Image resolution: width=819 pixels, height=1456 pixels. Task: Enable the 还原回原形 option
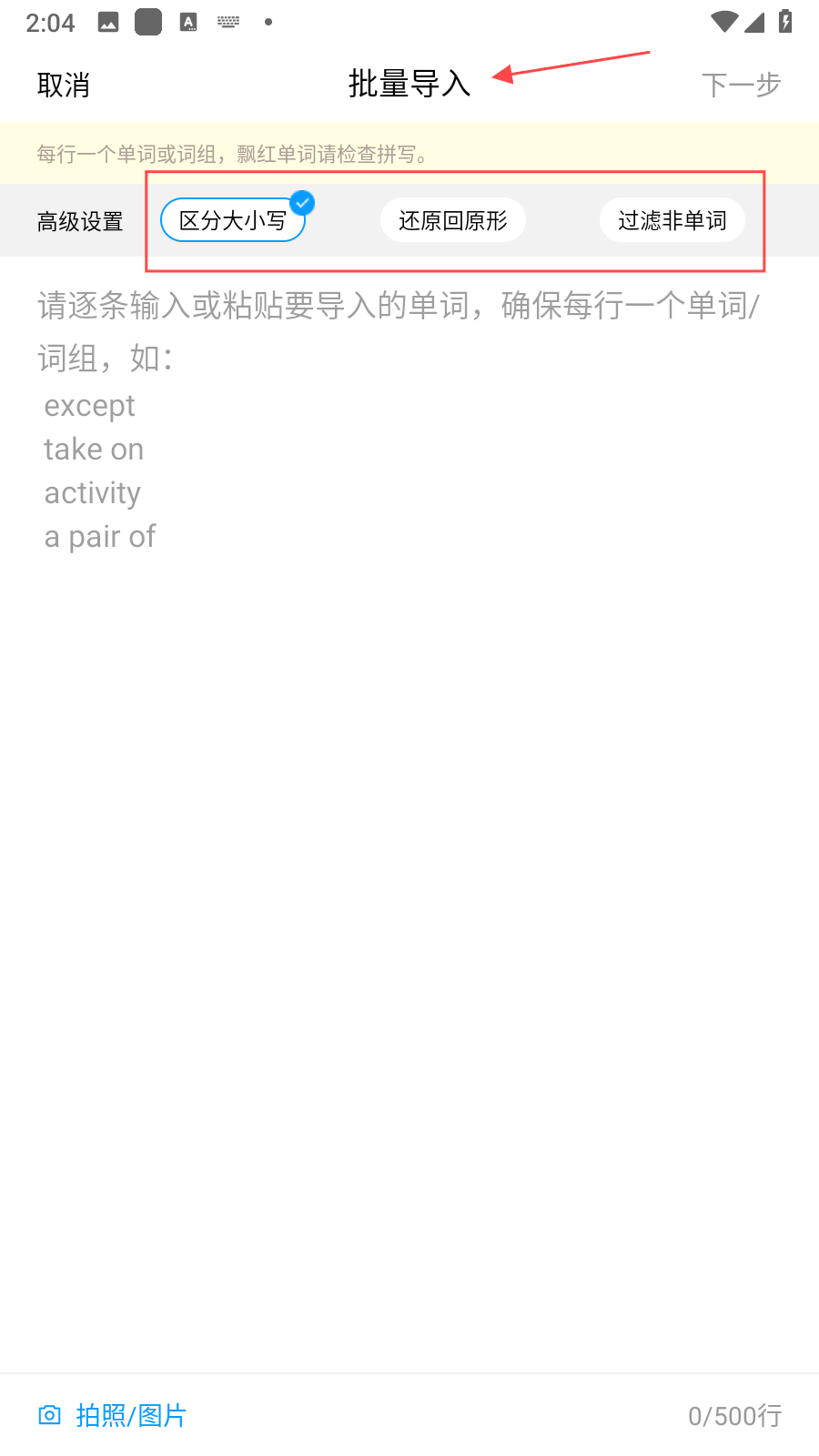pos(452,220)
